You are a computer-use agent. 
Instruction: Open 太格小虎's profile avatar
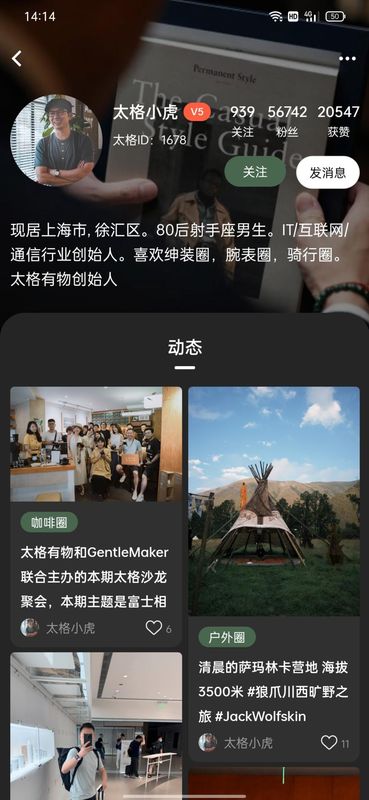[x=56, y=140]
